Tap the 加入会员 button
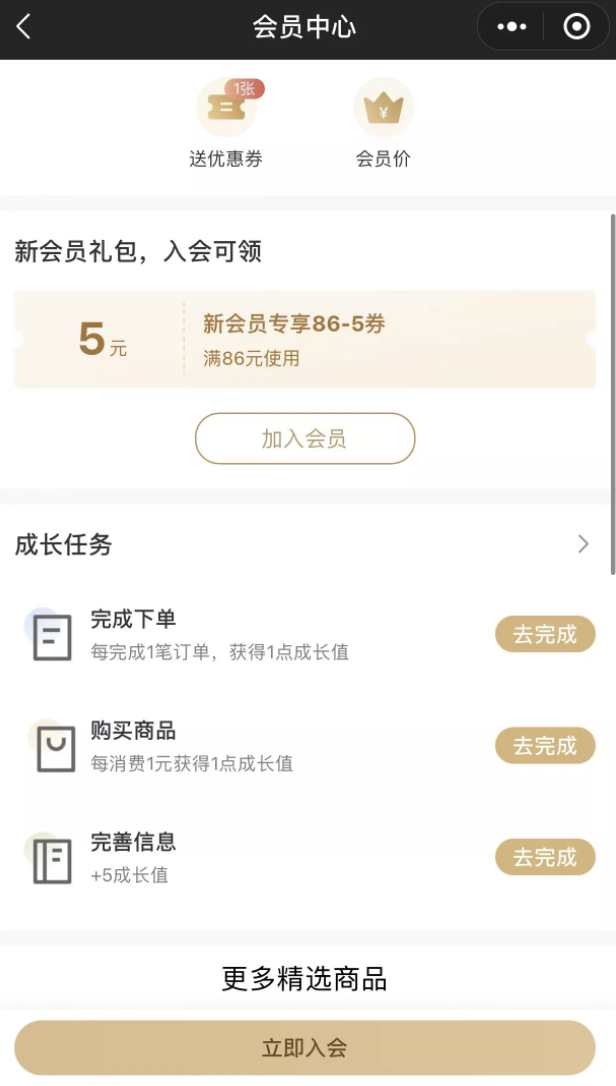This screenshot has width=616, height=1086. coord(304,438)
